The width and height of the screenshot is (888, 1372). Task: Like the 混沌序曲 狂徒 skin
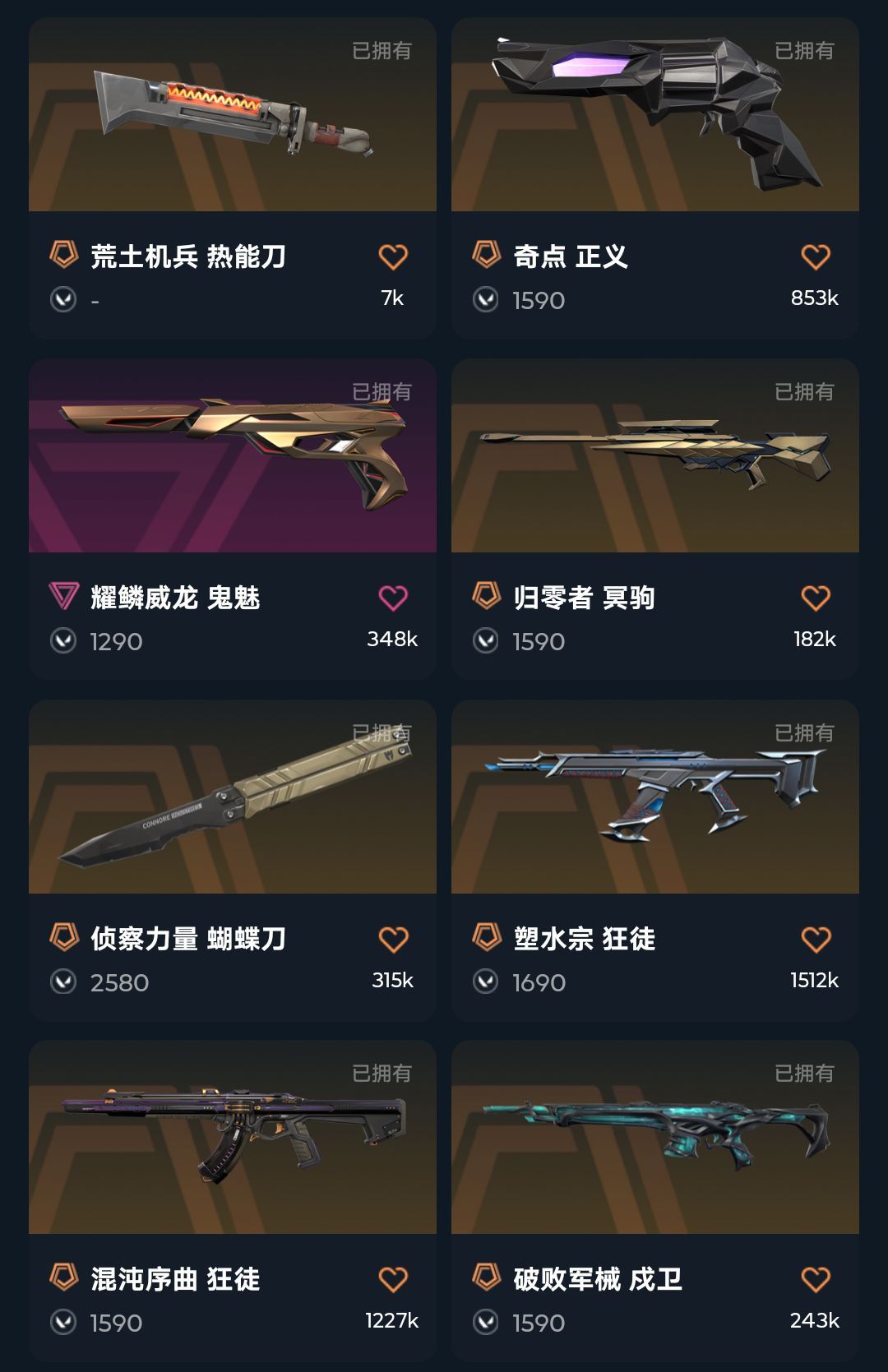click(x=393, y=1279)
